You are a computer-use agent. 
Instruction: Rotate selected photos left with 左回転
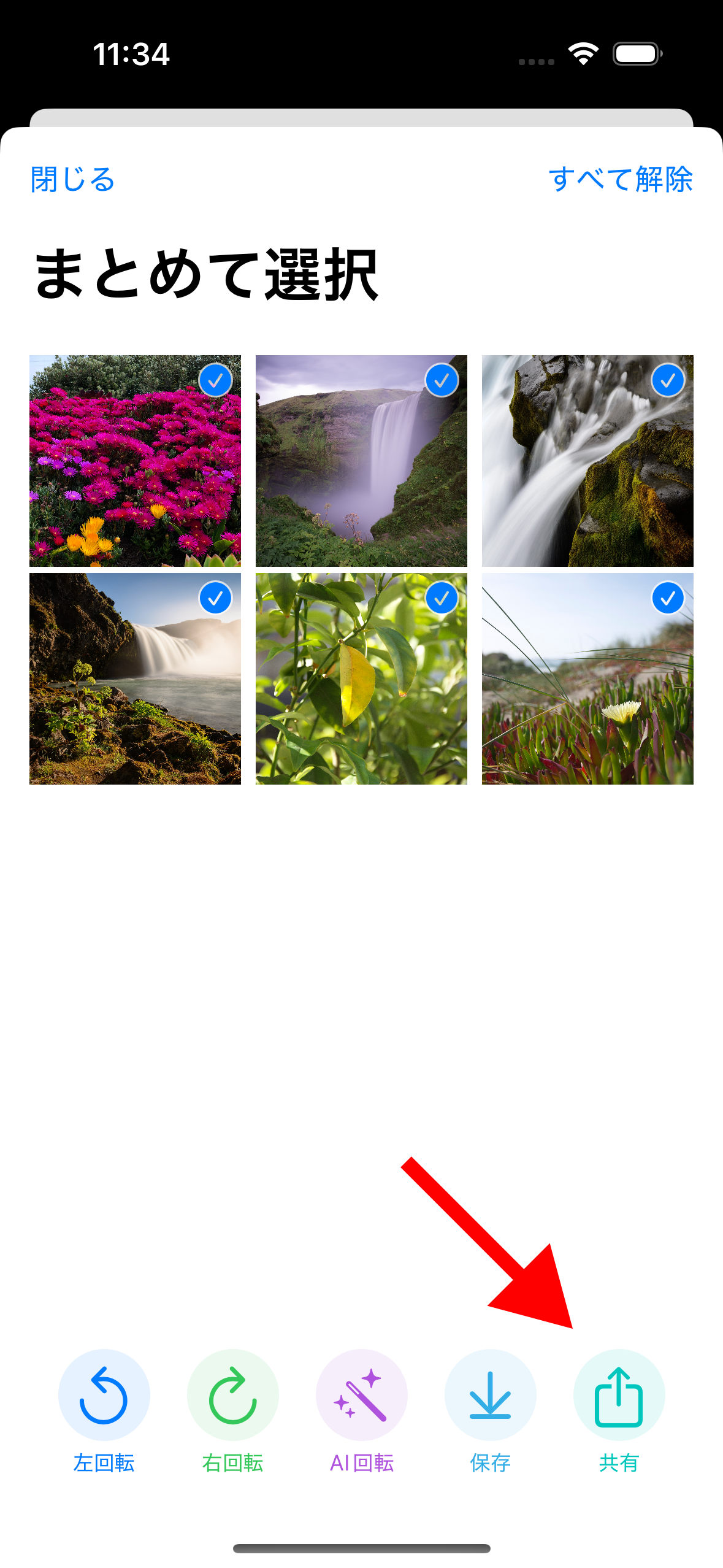(104, 1394)
